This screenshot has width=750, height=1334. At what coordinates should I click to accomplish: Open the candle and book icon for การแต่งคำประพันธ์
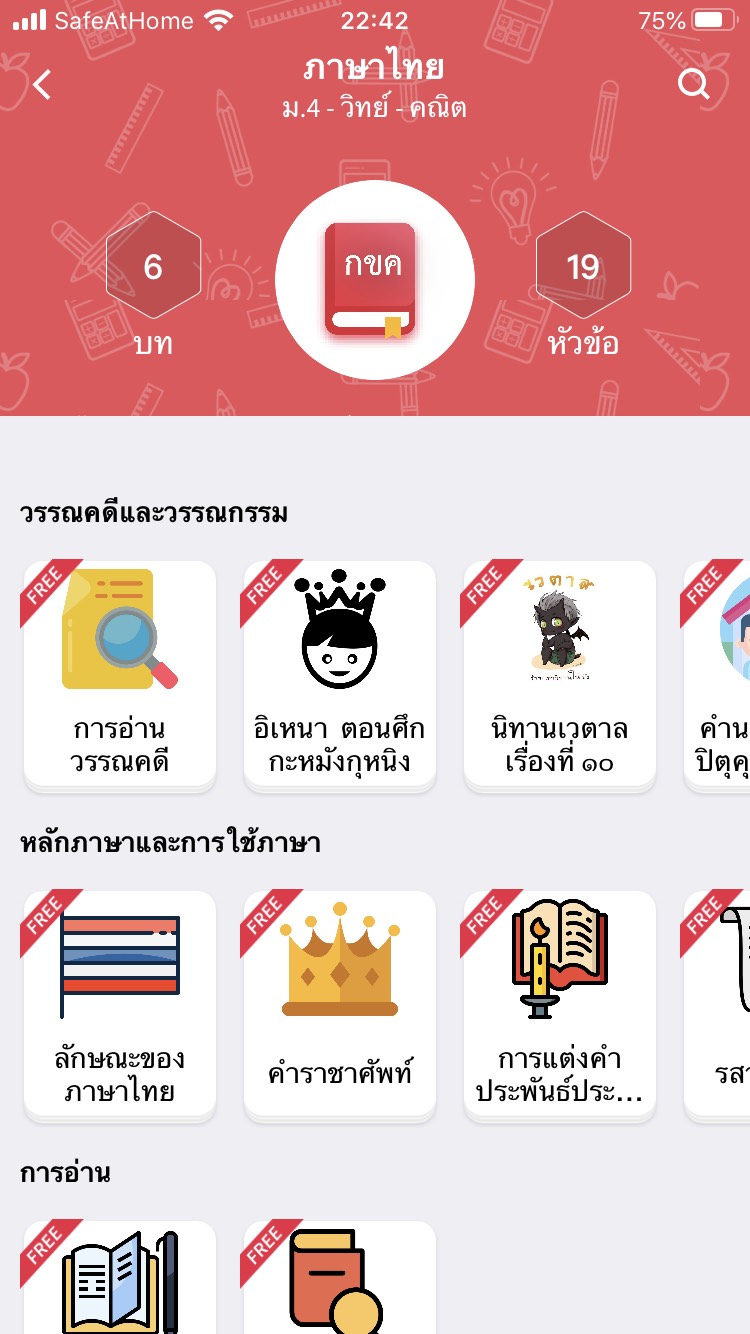(x=560, y=957)
